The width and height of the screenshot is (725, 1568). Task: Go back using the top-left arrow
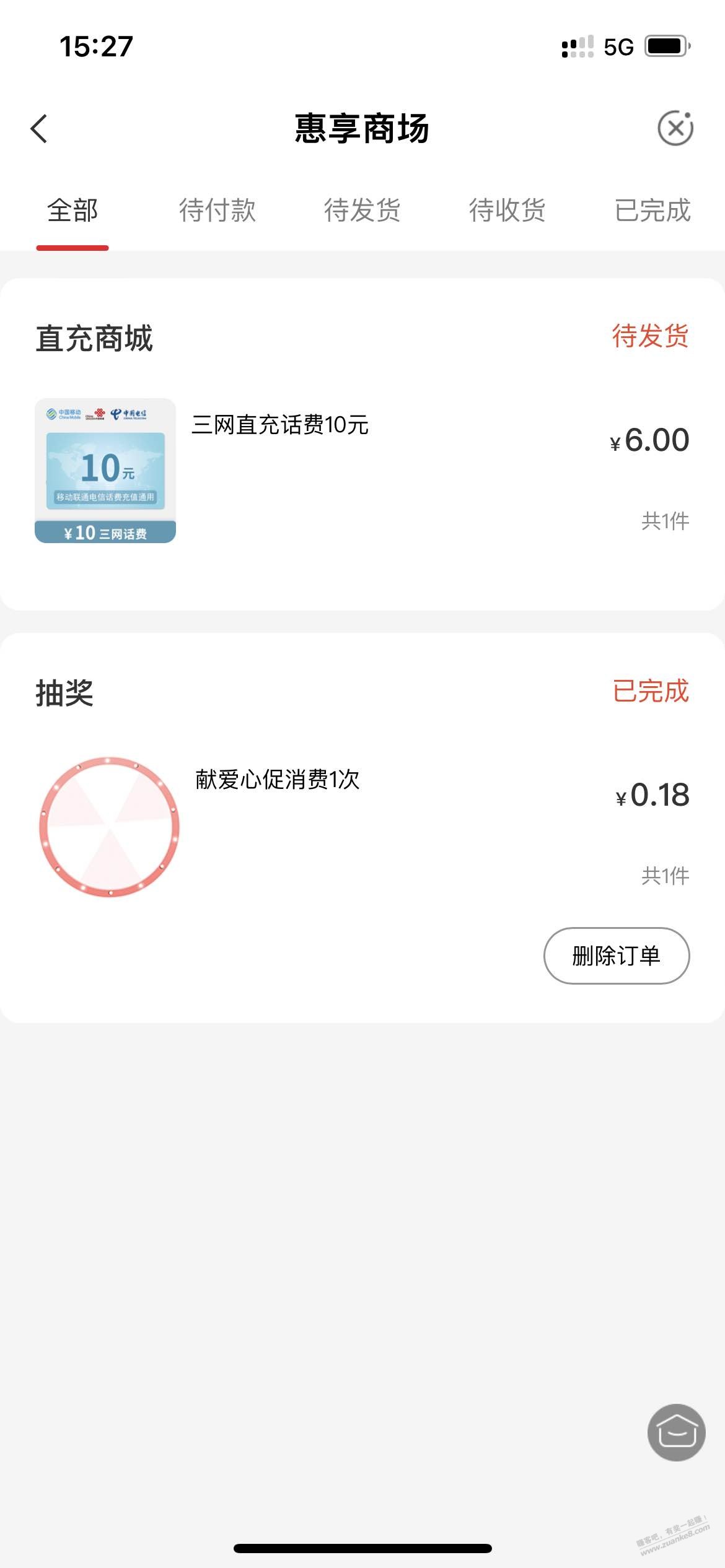pyautogui.click(x=39, y=129)
